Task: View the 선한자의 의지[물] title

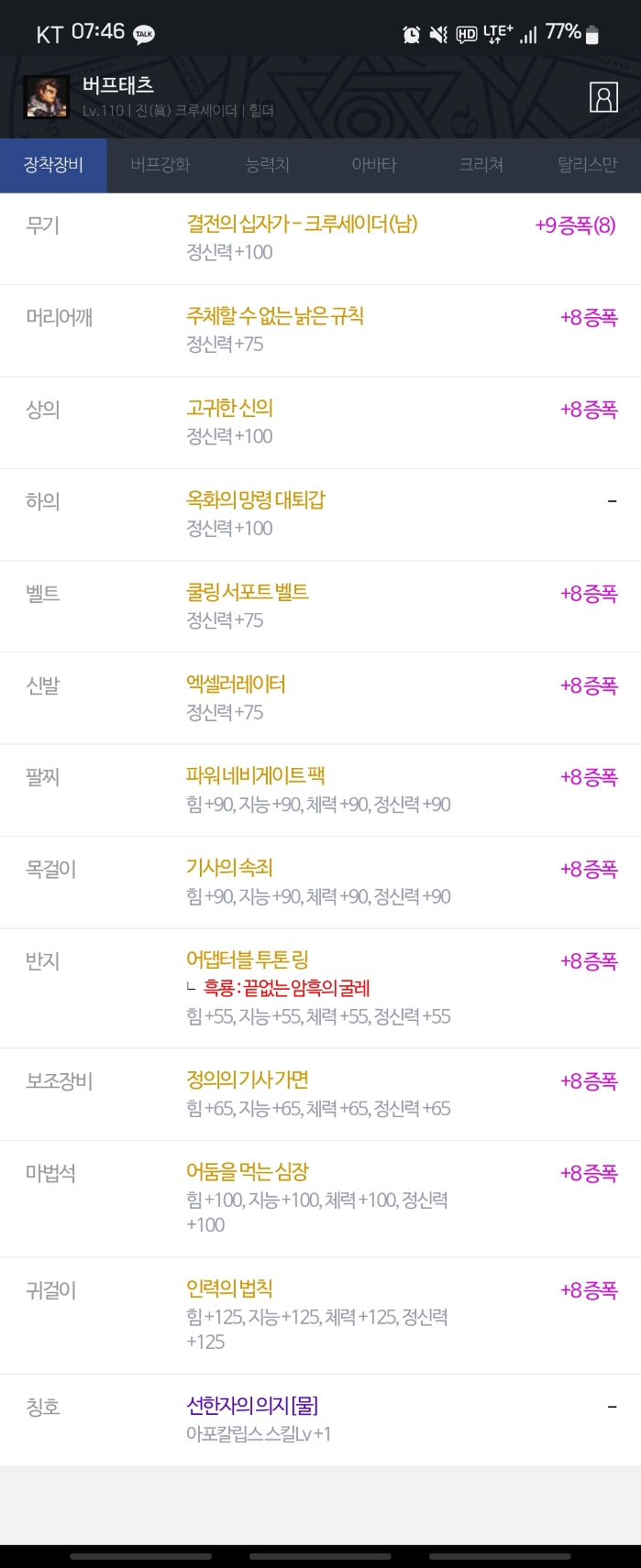Action: click(x=252, y=1406)
